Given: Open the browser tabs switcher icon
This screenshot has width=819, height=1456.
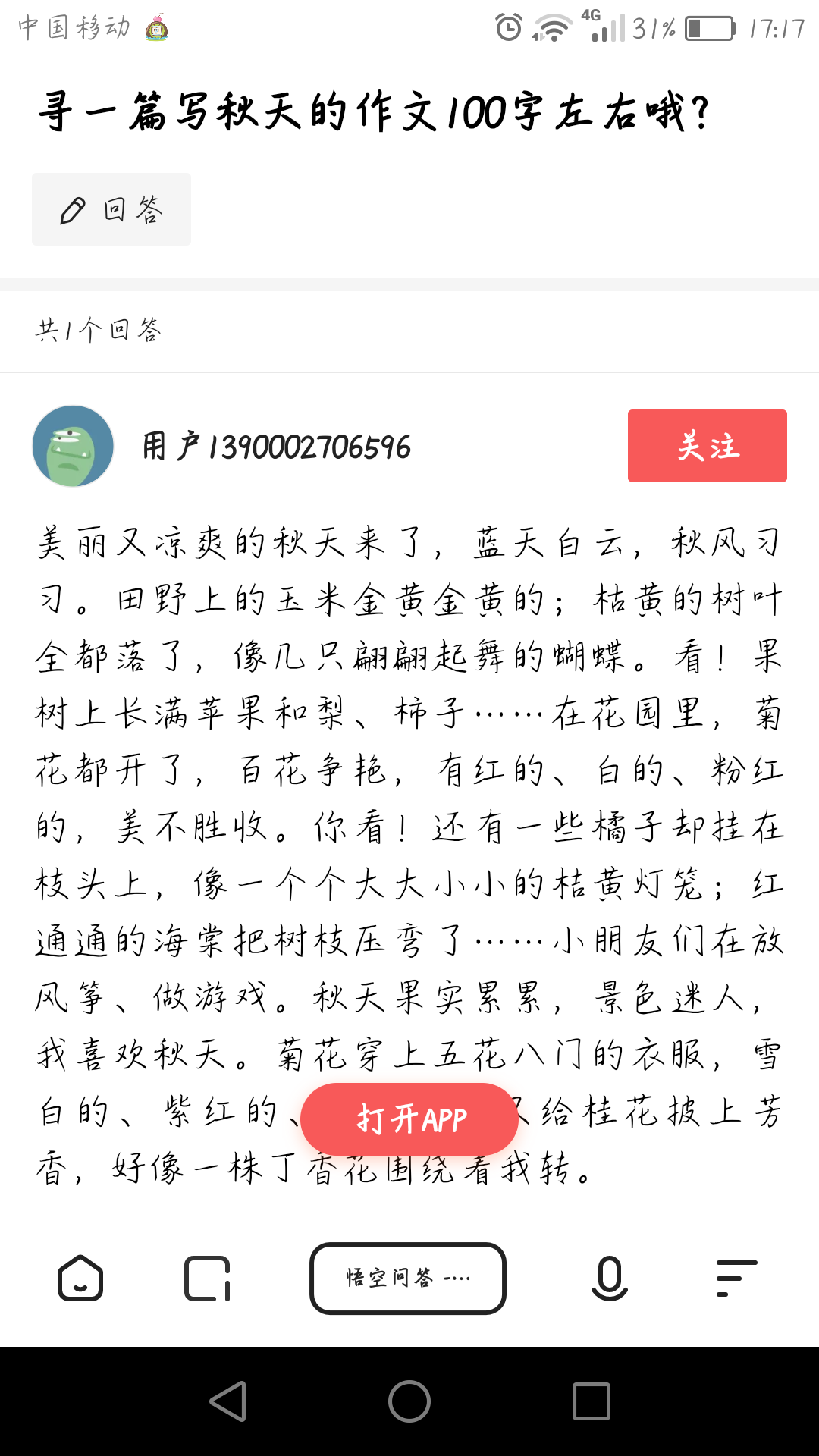Looking at the screenshot, I should coord(207,1279).
